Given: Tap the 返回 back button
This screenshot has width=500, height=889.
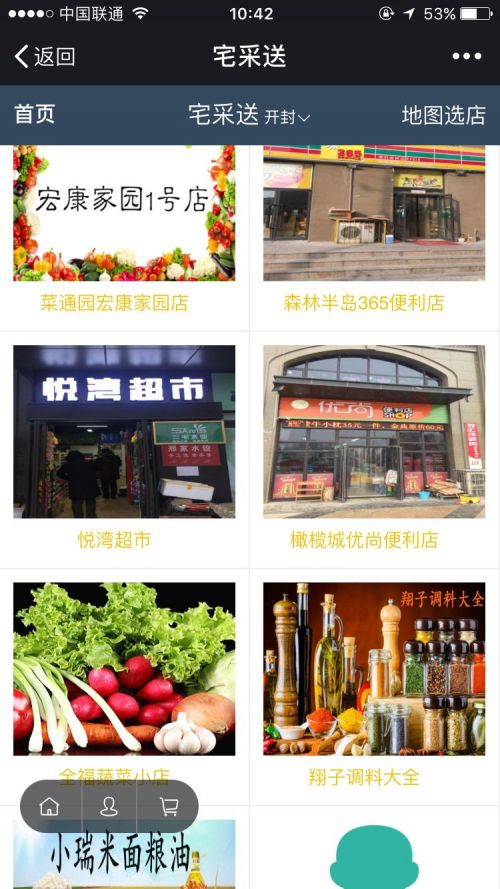Looking at the screenshot, I should click(x=45, y=57).
